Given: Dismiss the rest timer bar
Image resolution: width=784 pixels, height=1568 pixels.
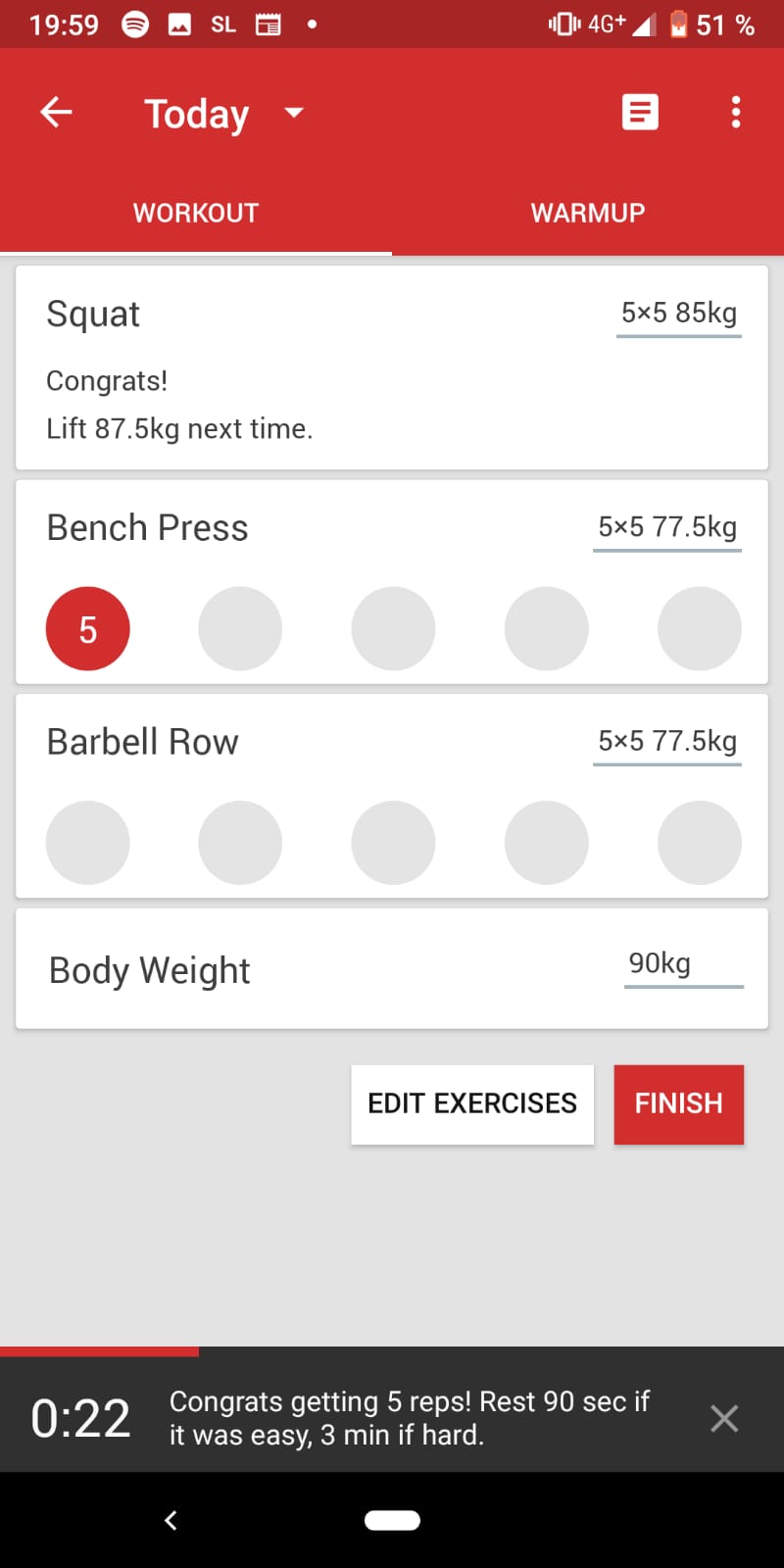Looking at the screenshot, I should tap(724, 1418).
